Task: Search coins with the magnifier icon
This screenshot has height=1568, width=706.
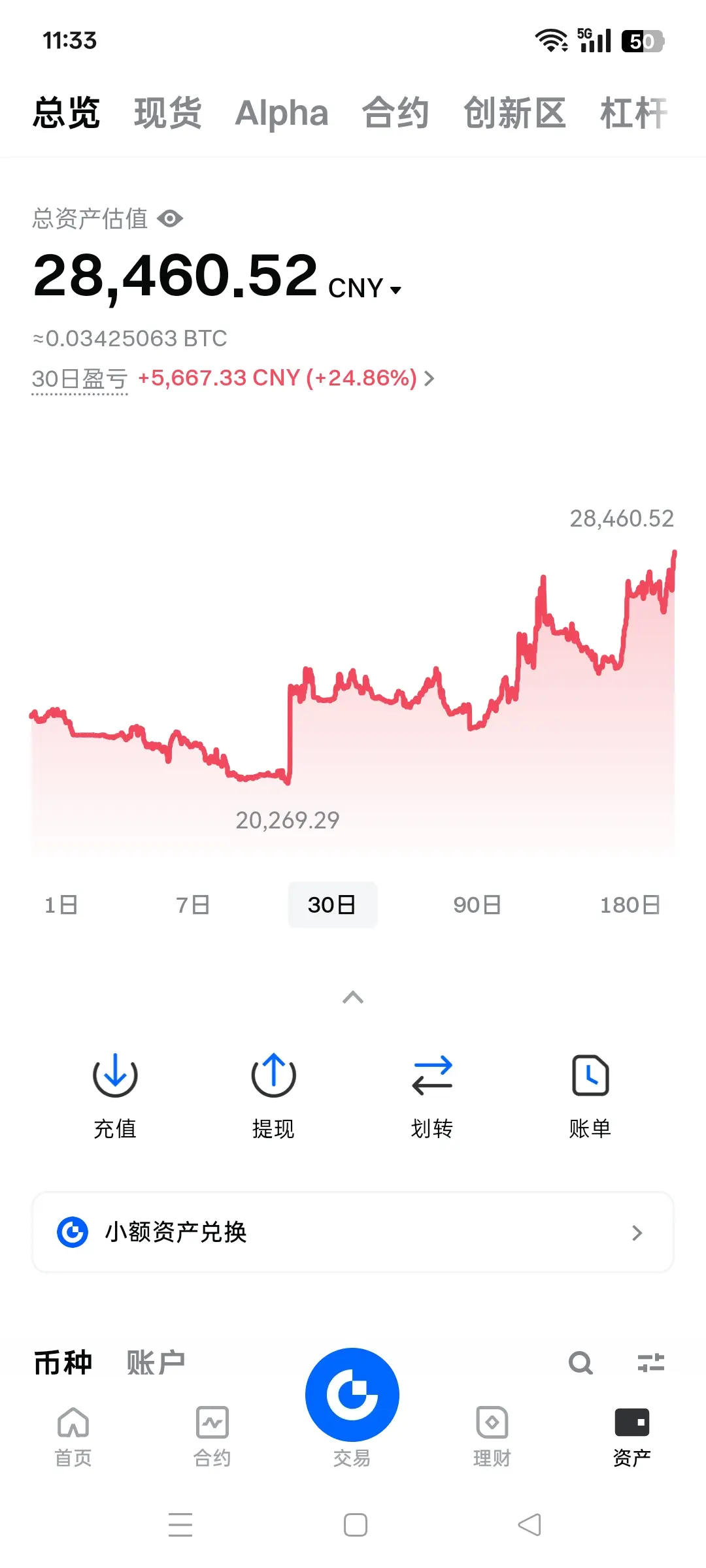Action: coord(580,1363)
